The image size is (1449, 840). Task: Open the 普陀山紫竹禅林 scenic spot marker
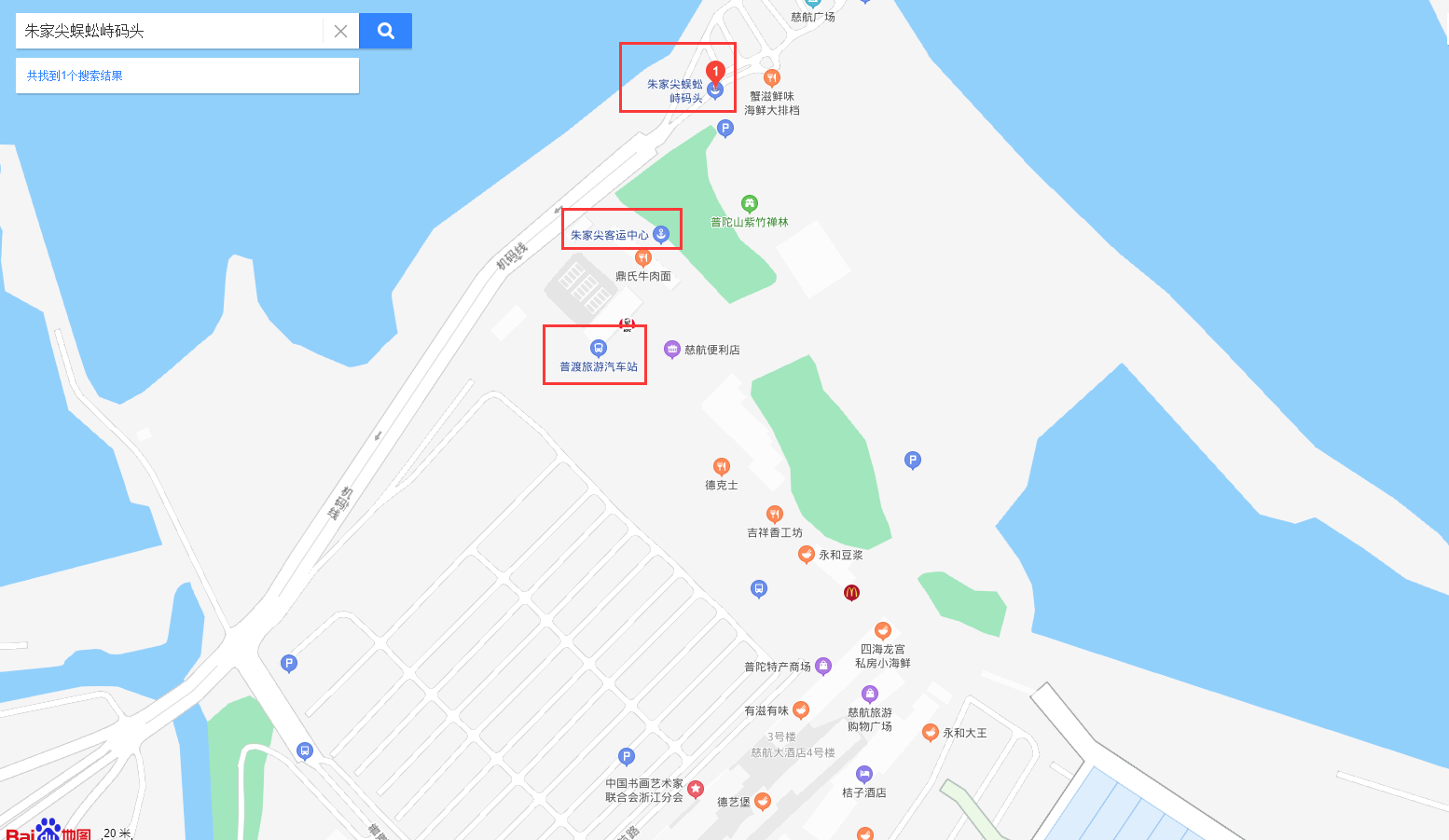[x=749, y=203]
